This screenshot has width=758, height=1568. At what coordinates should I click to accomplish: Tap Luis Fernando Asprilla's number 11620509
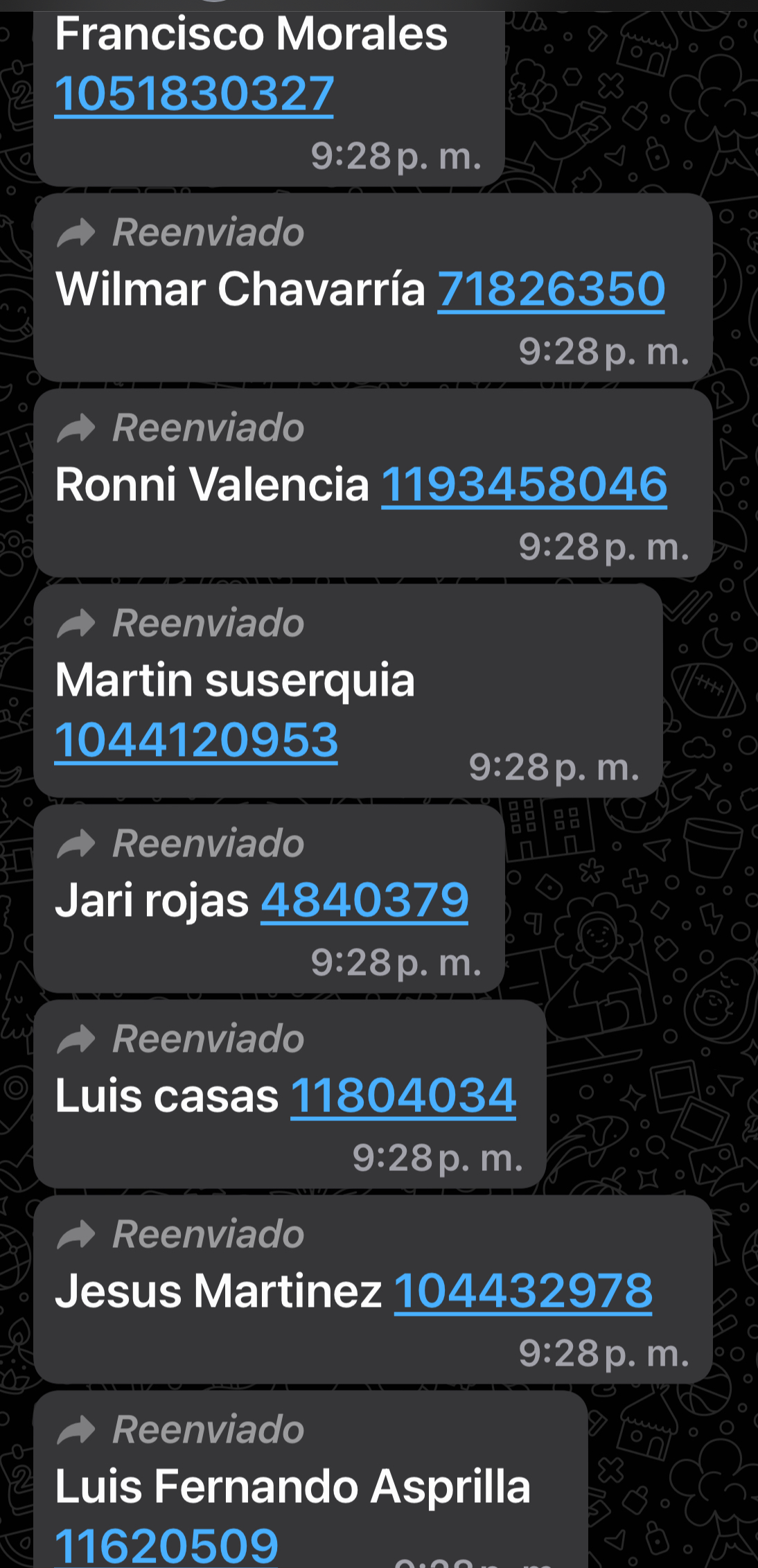pyautogui.click(x=166, y=1547)
